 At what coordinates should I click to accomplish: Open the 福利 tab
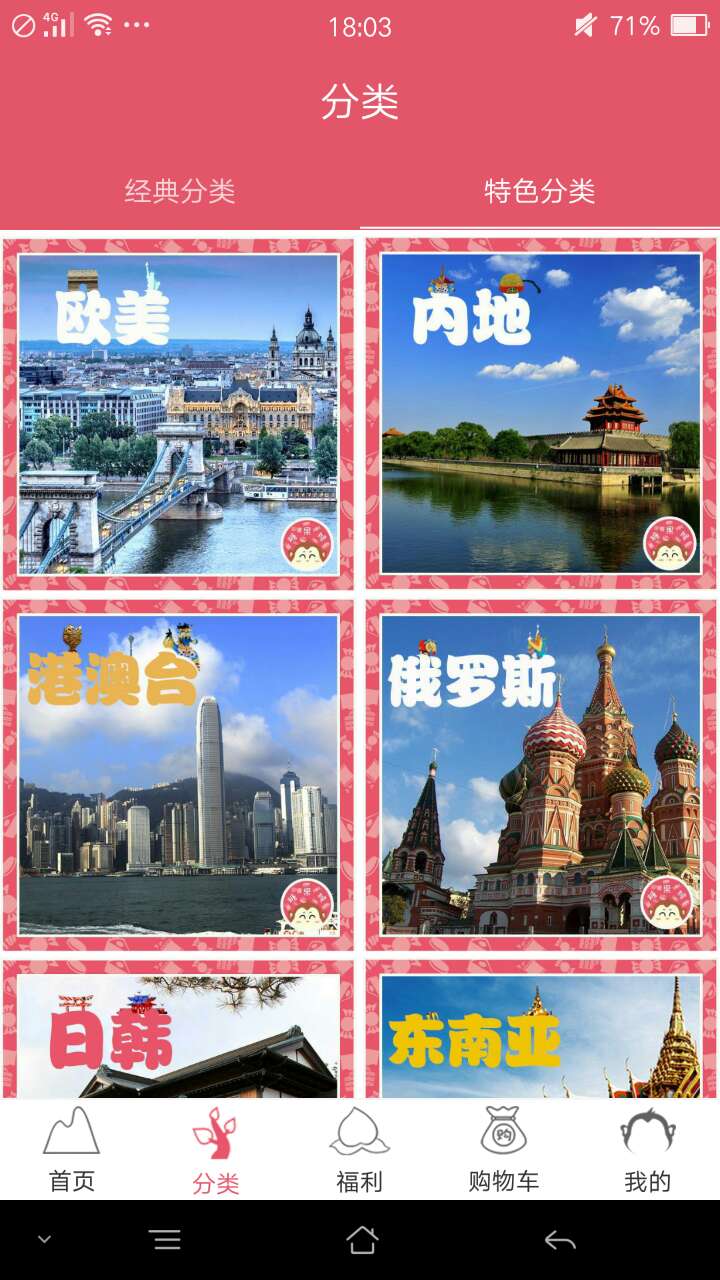(x=360, y=1150)
